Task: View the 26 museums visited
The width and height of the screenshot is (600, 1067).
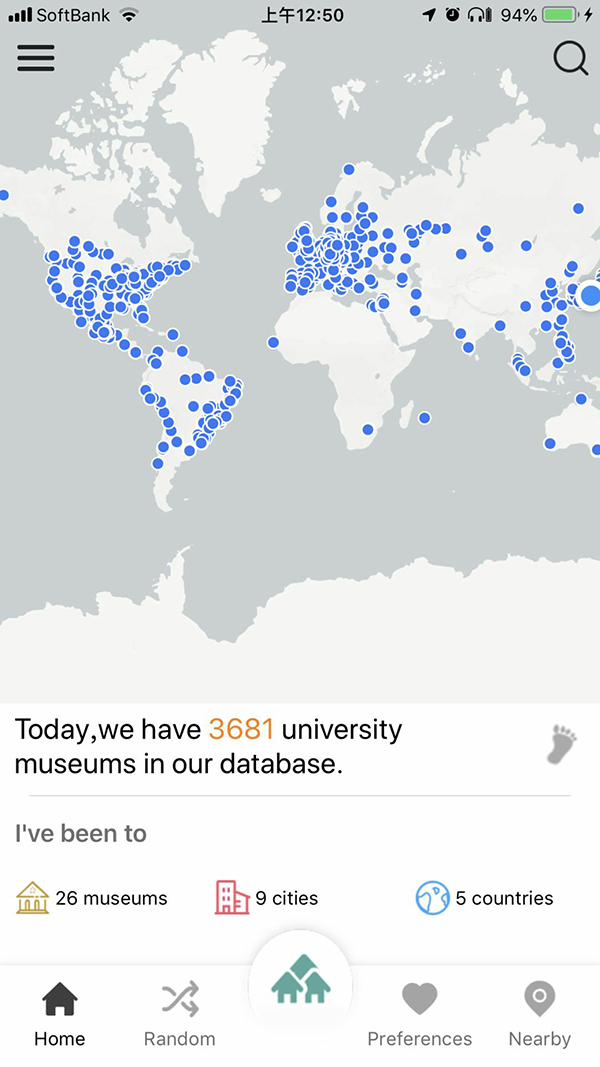Action: click(x=91, y=898)
